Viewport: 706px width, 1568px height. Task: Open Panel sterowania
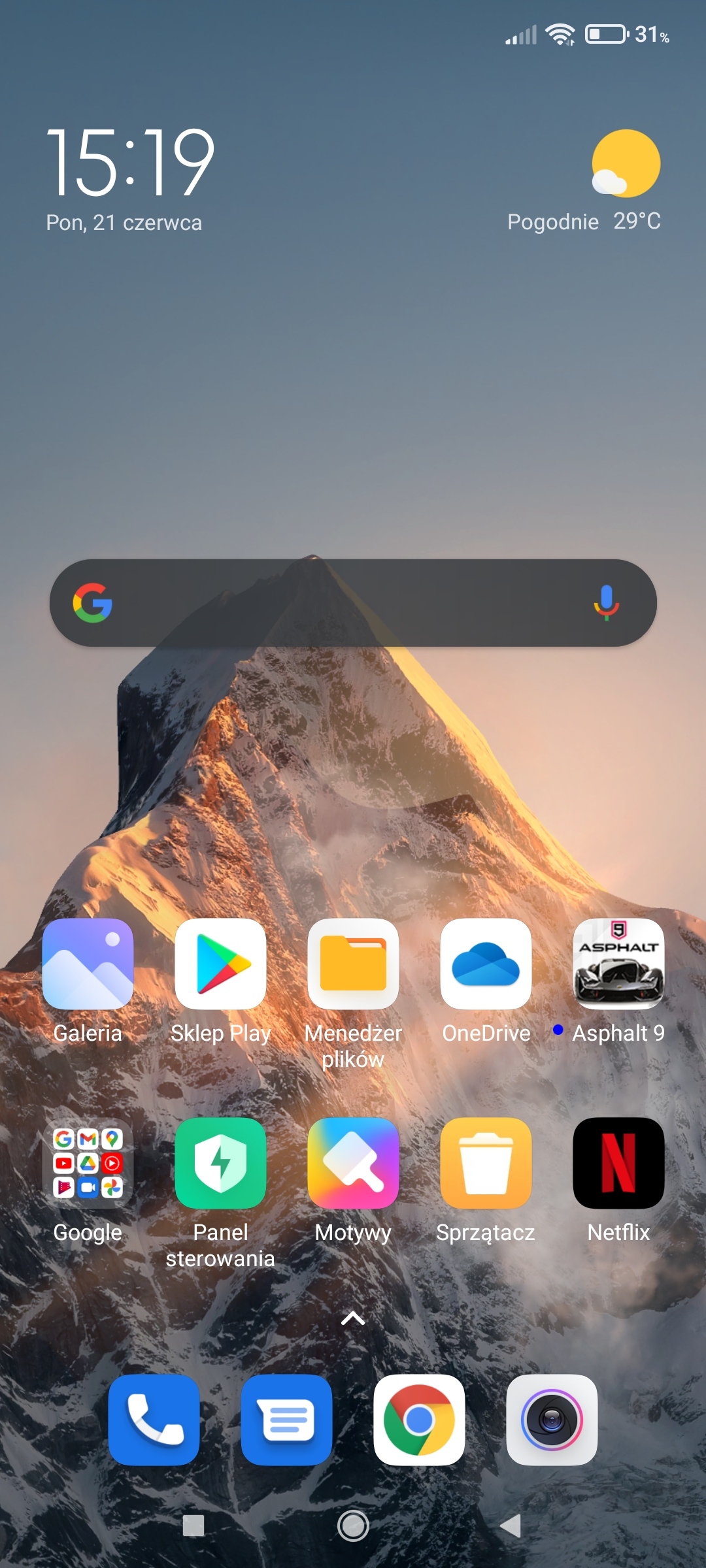(x=220, y=1163)
